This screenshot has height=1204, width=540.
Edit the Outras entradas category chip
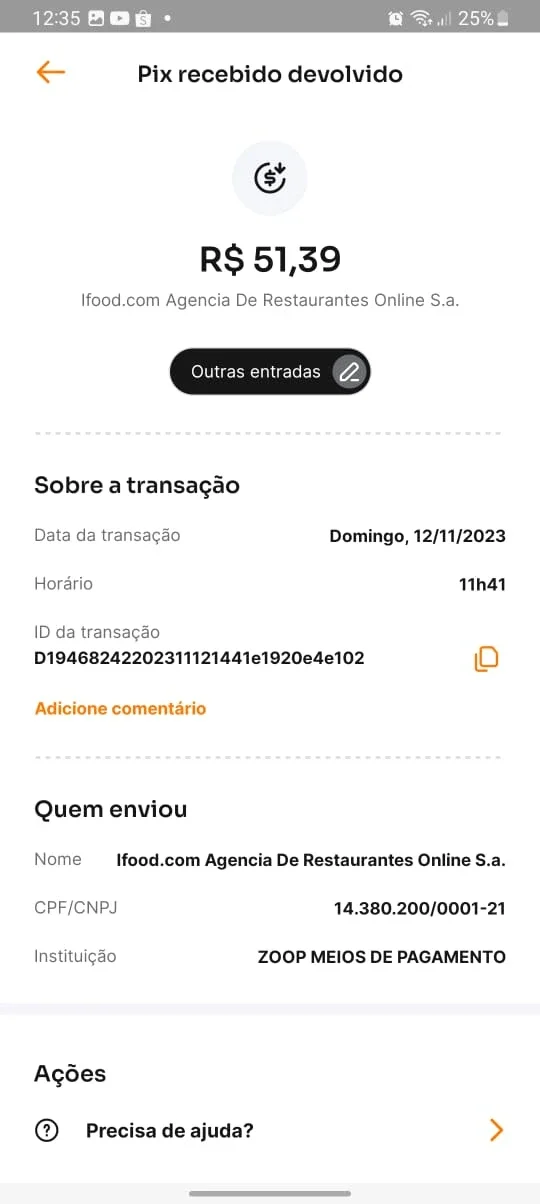(270, 372)
